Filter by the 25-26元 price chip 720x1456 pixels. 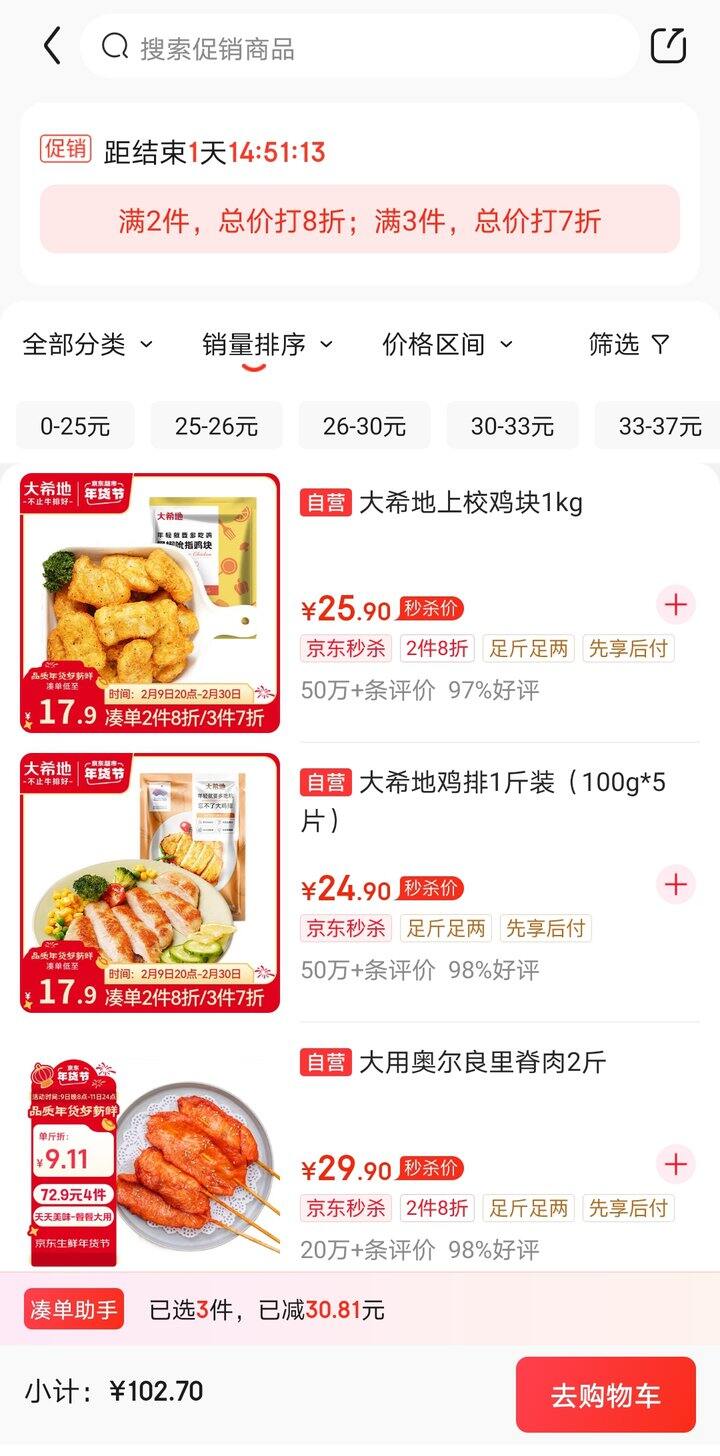(216, 426)
